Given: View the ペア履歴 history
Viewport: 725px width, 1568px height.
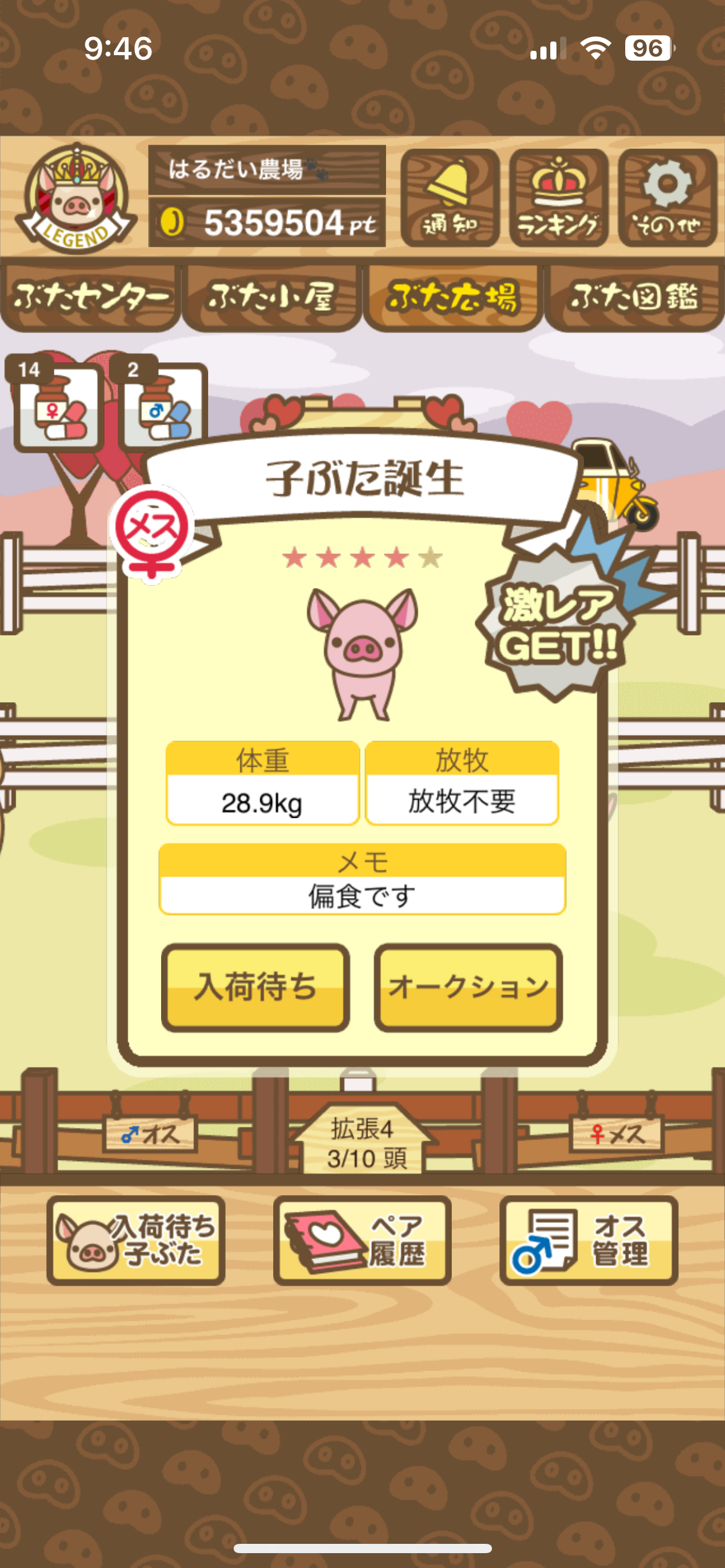Looking at the screenshot, I should (362, 1240).
